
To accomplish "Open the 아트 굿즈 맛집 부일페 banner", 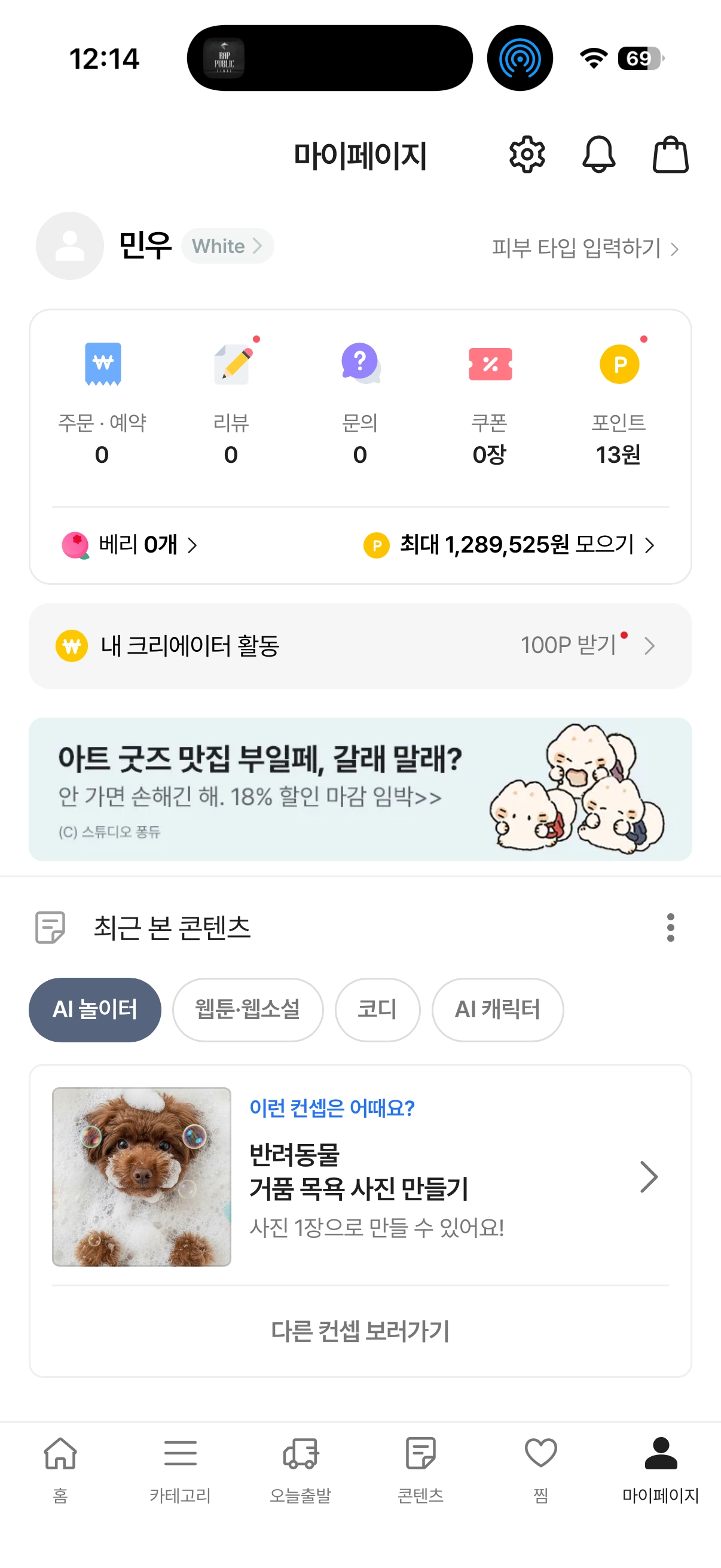I will coord(360,789).
